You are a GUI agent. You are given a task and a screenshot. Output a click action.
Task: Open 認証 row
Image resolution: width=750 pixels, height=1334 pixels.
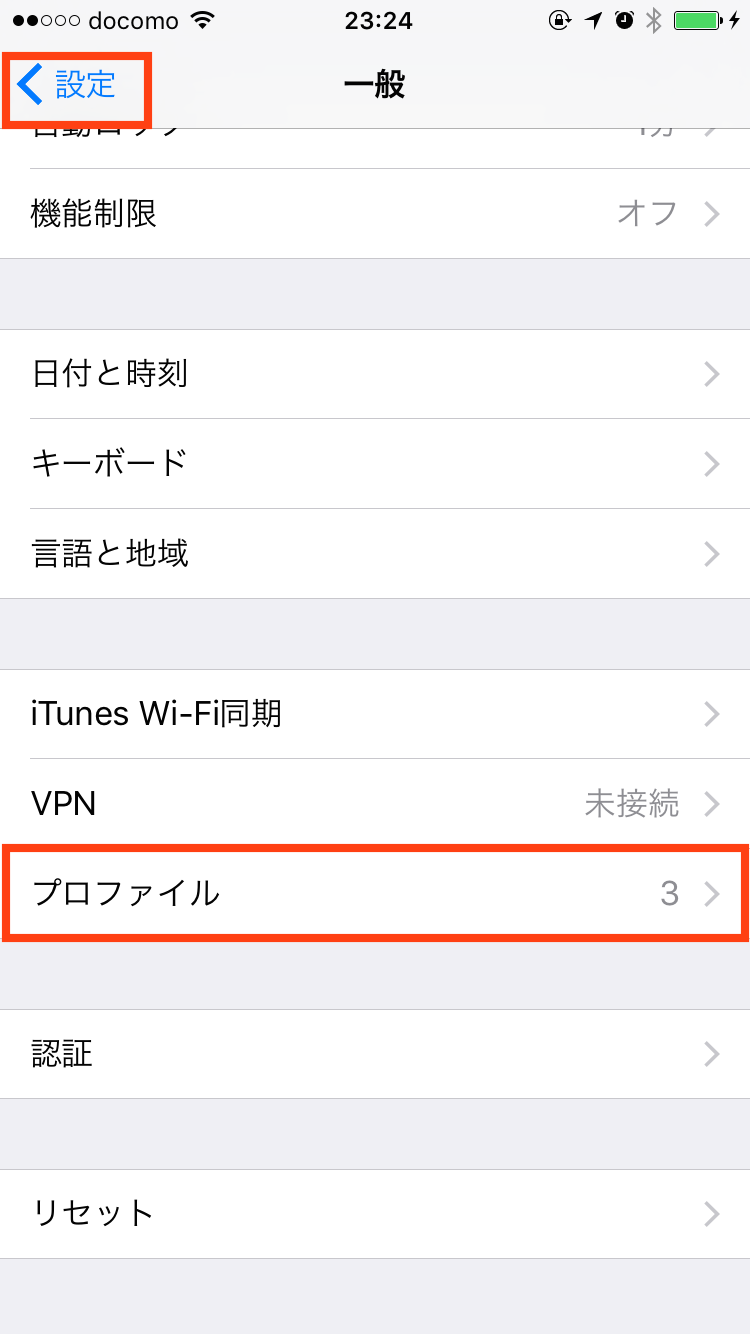pyautogui.click(x=375, y=1054)
